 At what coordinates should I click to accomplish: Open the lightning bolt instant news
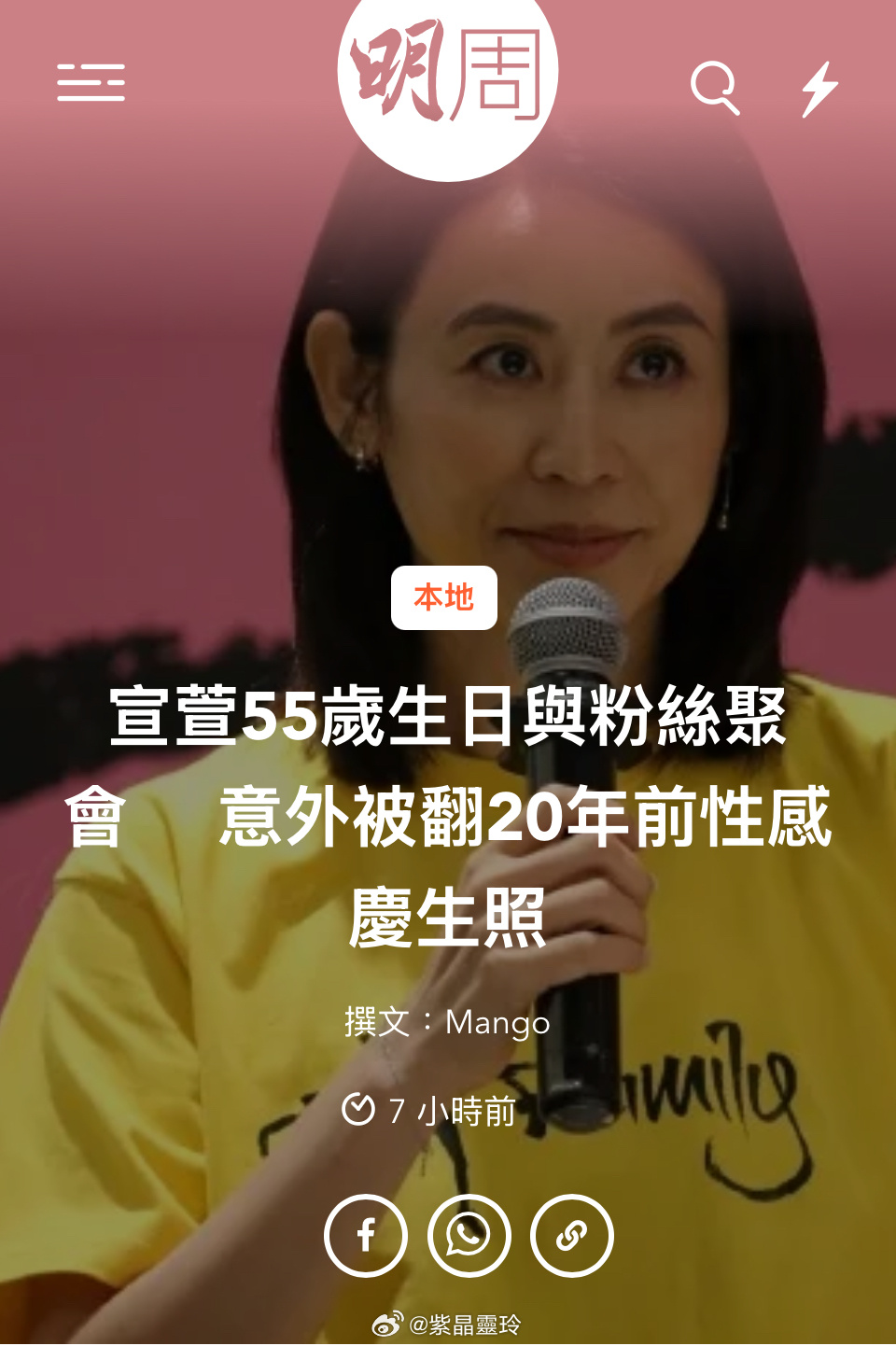[819, 89]
